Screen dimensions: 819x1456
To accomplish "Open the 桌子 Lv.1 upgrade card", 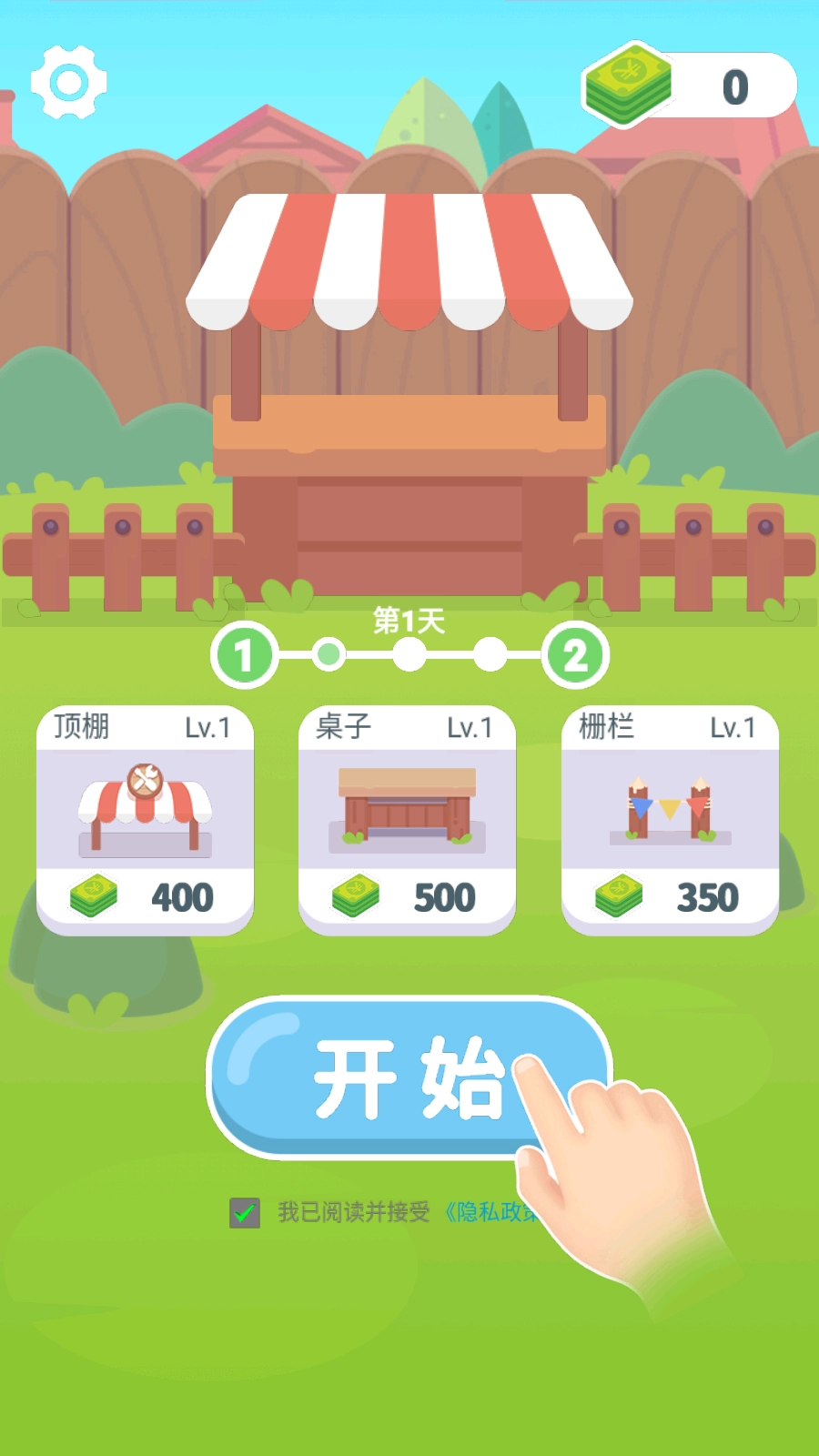I will point(408,819).
